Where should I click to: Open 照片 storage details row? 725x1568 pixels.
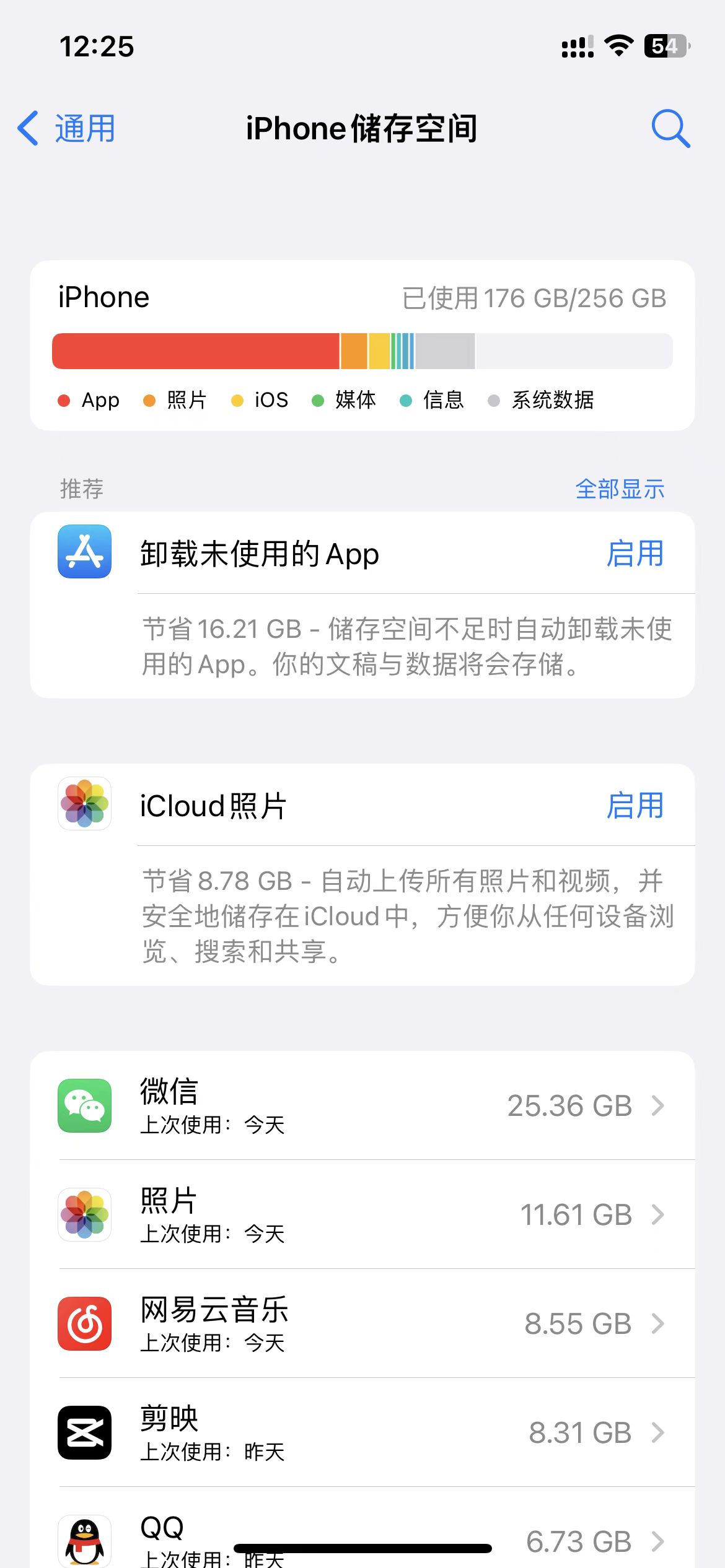pyautogui.click(x=362, y=1214)
